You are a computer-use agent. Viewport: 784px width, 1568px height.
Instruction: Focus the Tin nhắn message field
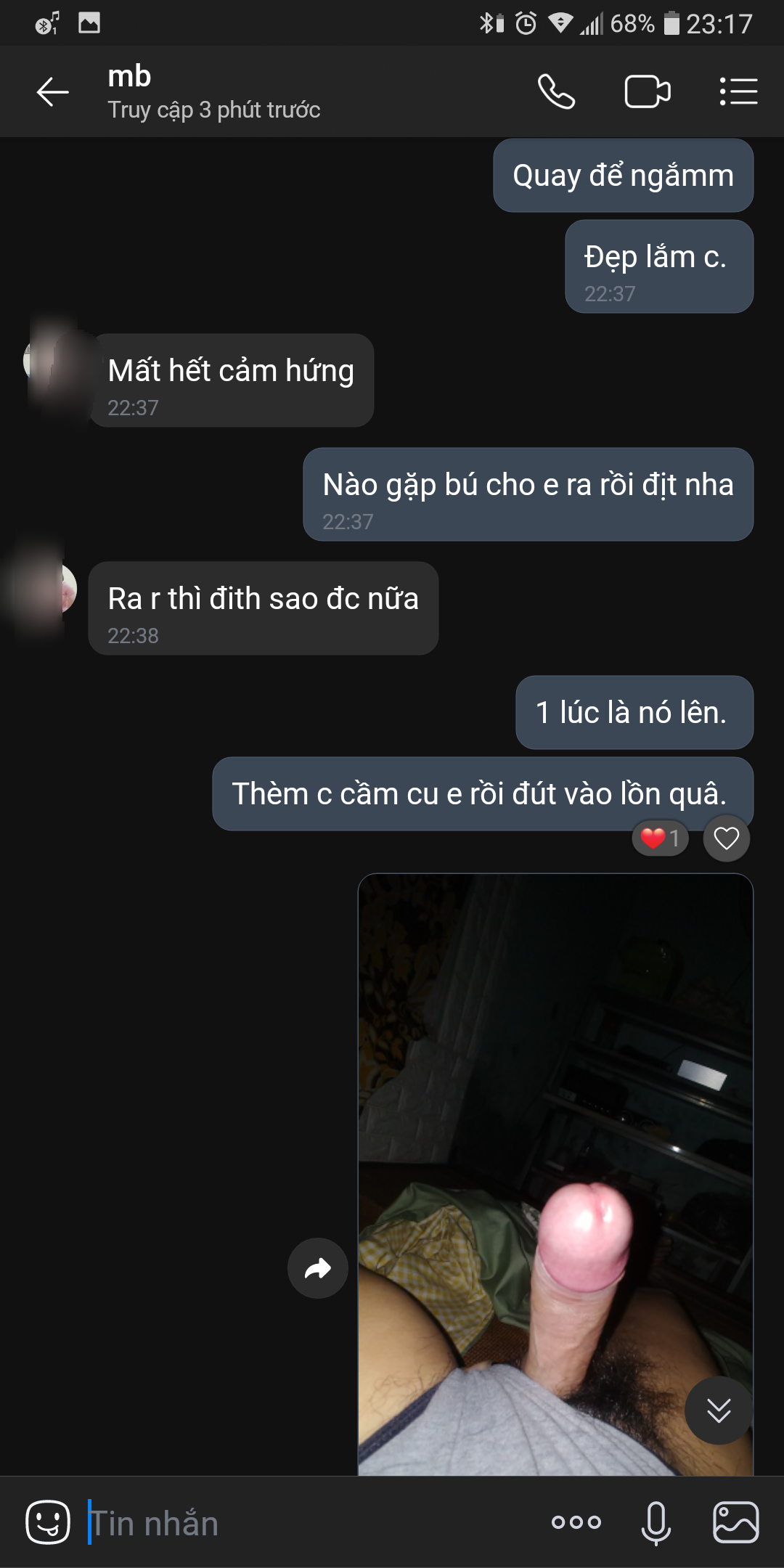point(305,1522)
